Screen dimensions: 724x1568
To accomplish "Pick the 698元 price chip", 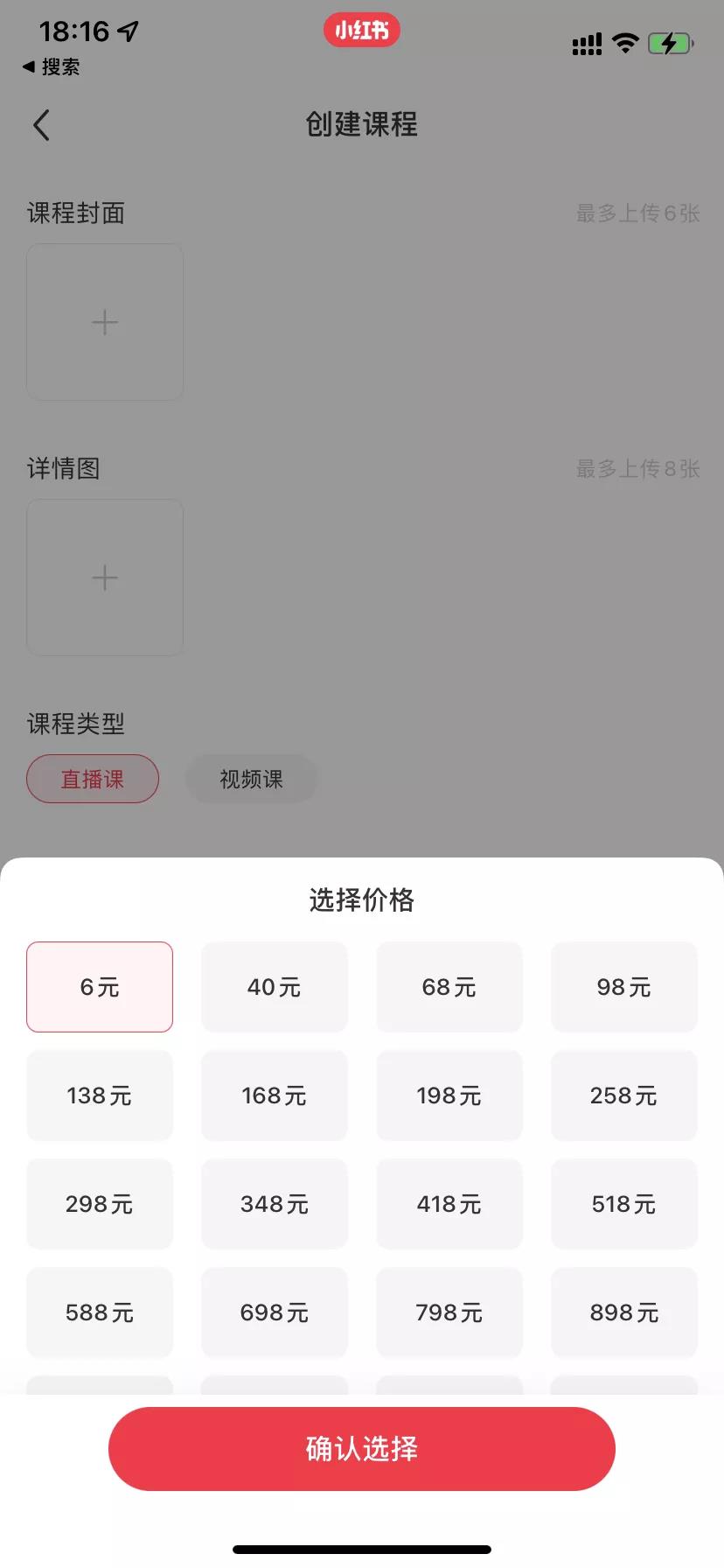I will tap(275, 1312).
